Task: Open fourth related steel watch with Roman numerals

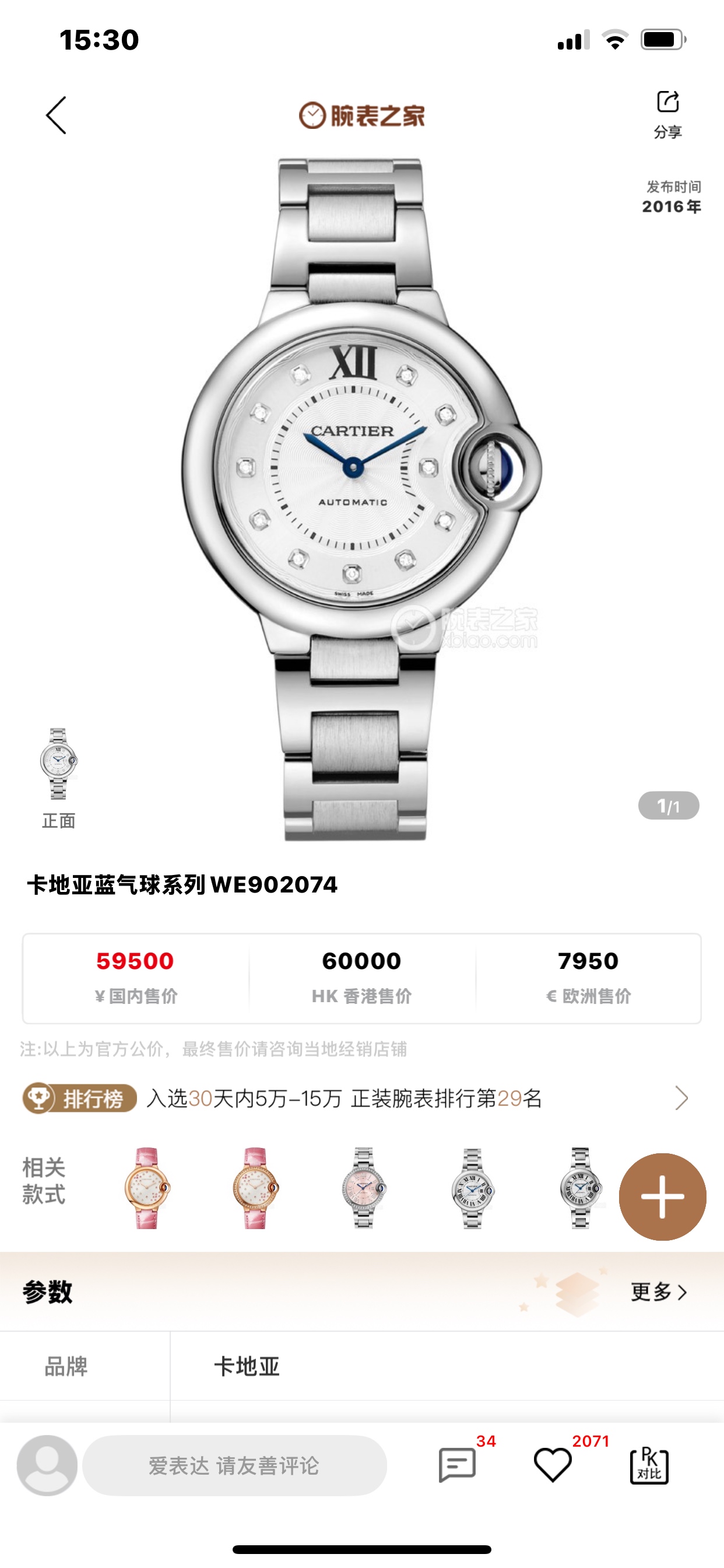Action: [x=473, y=1188]
